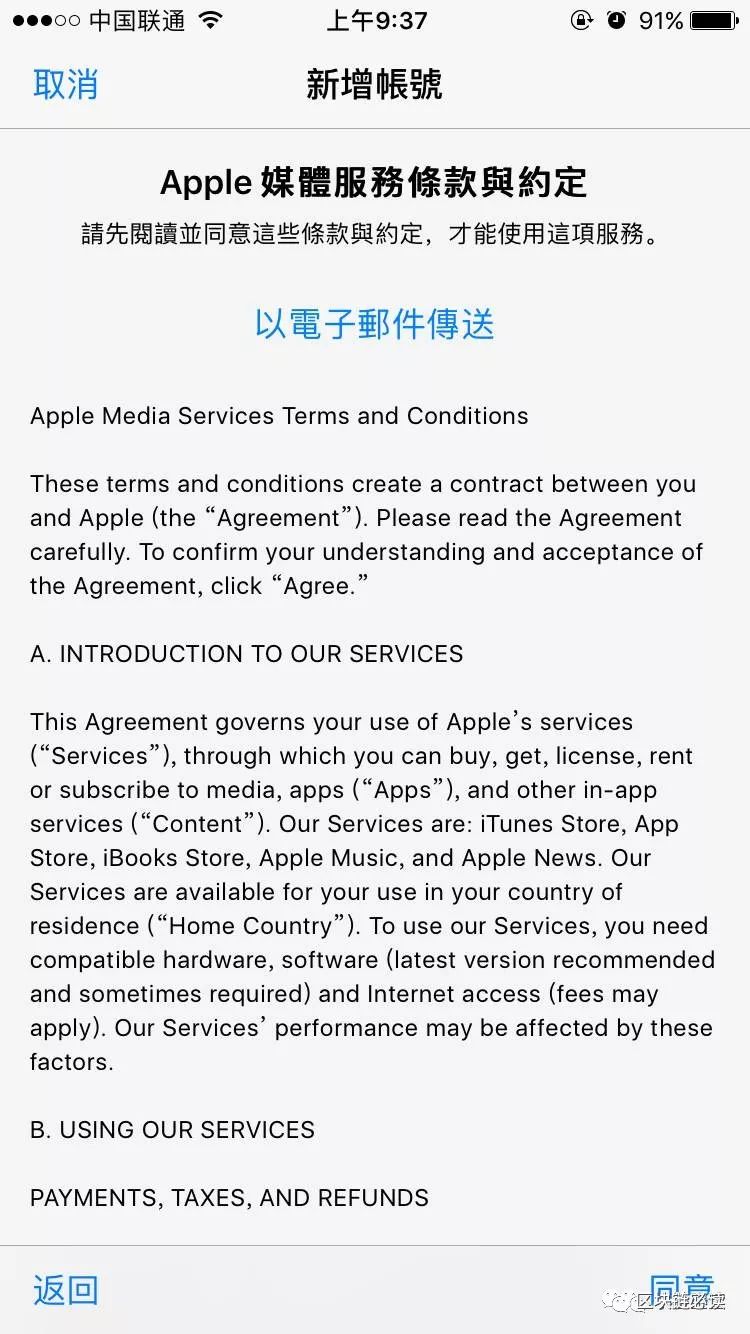750x1334 pixels.
Task: Tap the 91% battery percentage indicator
Action: tap(662, 18)
